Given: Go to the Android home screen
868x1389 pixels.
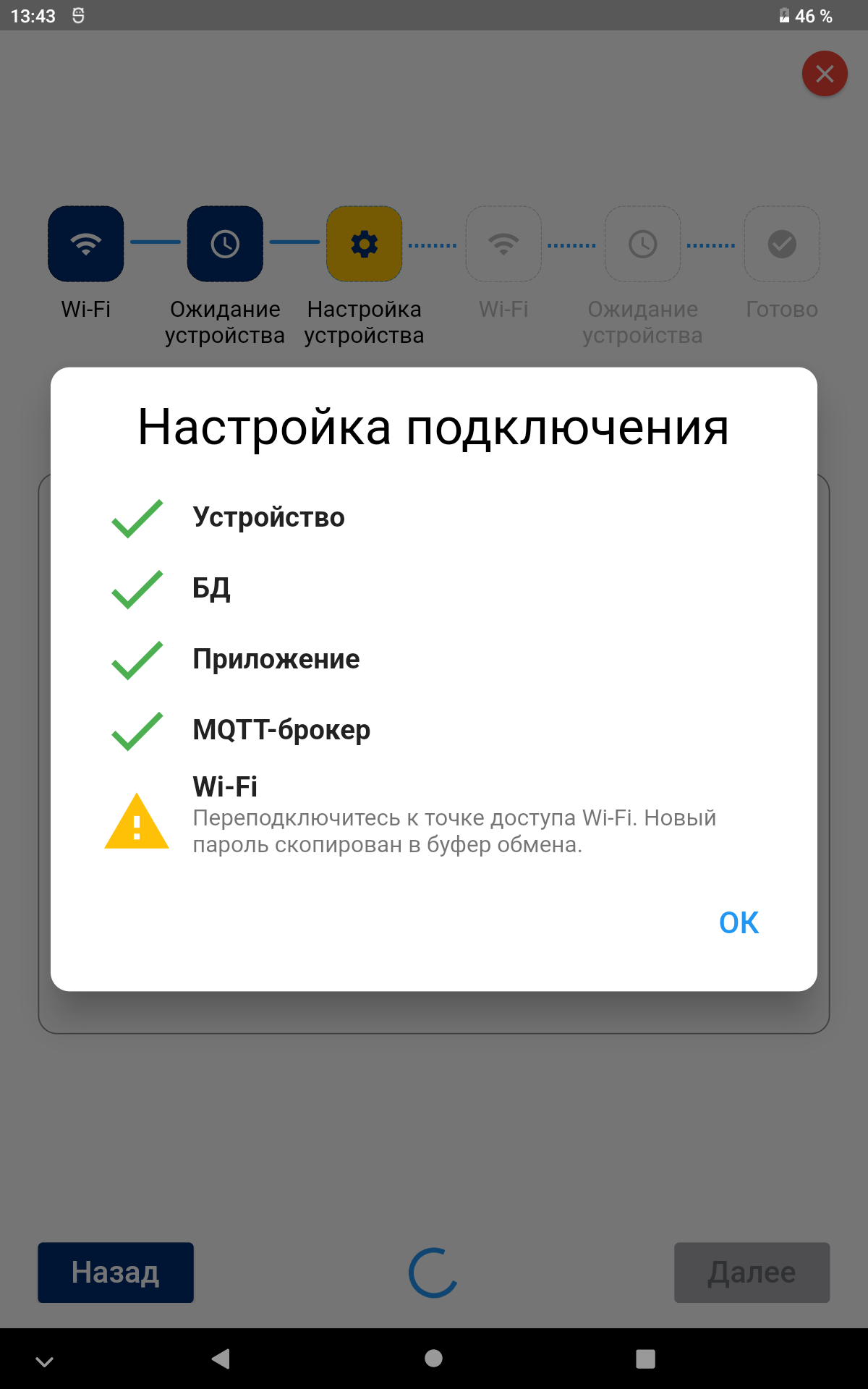Looking at the screenshot, I should point(433,1359).
